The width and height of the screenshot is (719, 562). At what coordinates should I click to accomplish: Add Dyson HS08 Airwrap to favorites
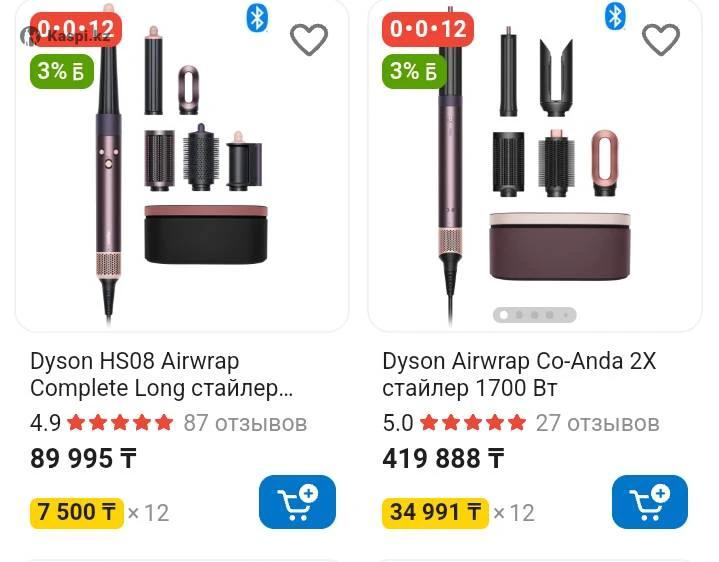coord(309,40)
